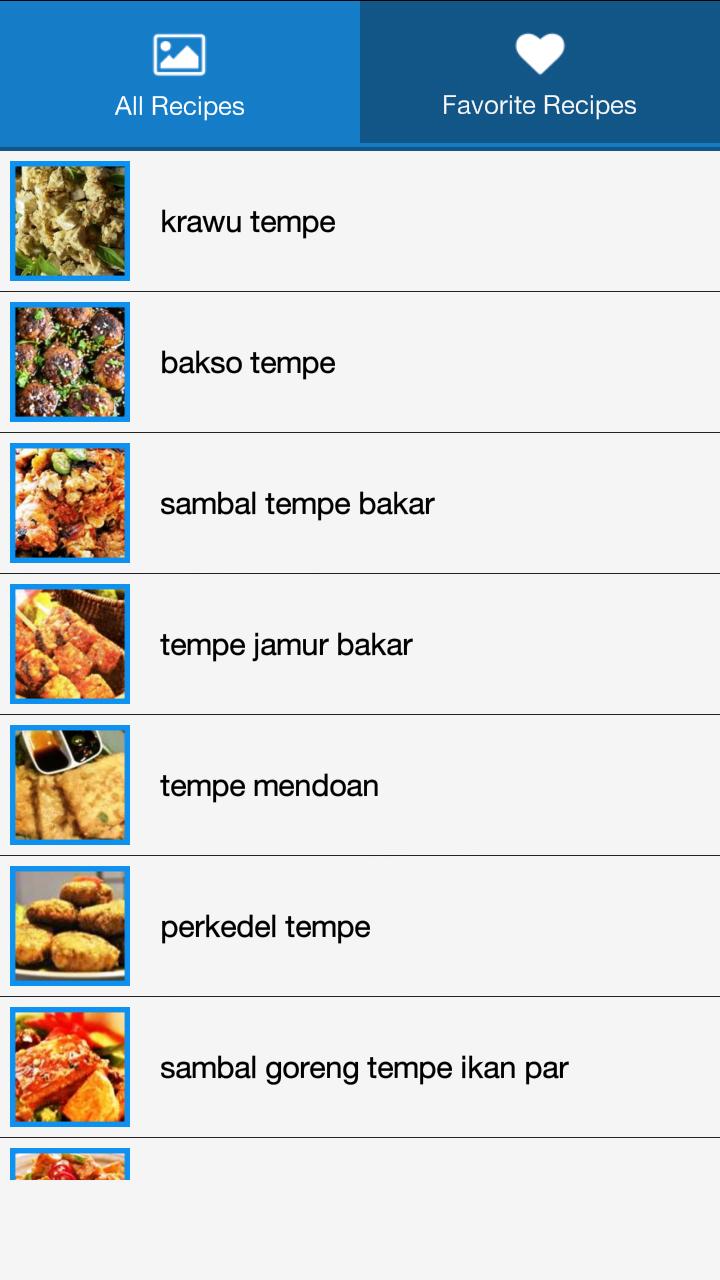Open the perkedel tempe recipe

(x=400, y=926)
